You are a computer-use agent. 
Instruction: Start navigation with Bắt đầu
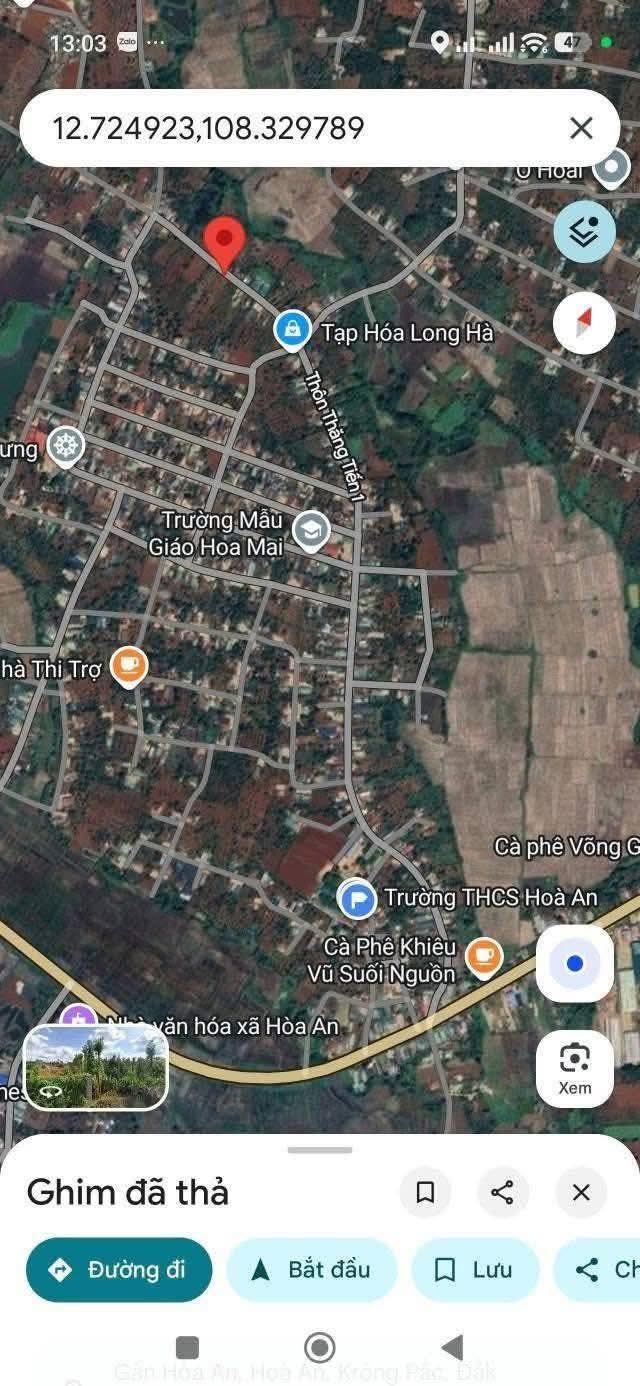[311, 1270]
